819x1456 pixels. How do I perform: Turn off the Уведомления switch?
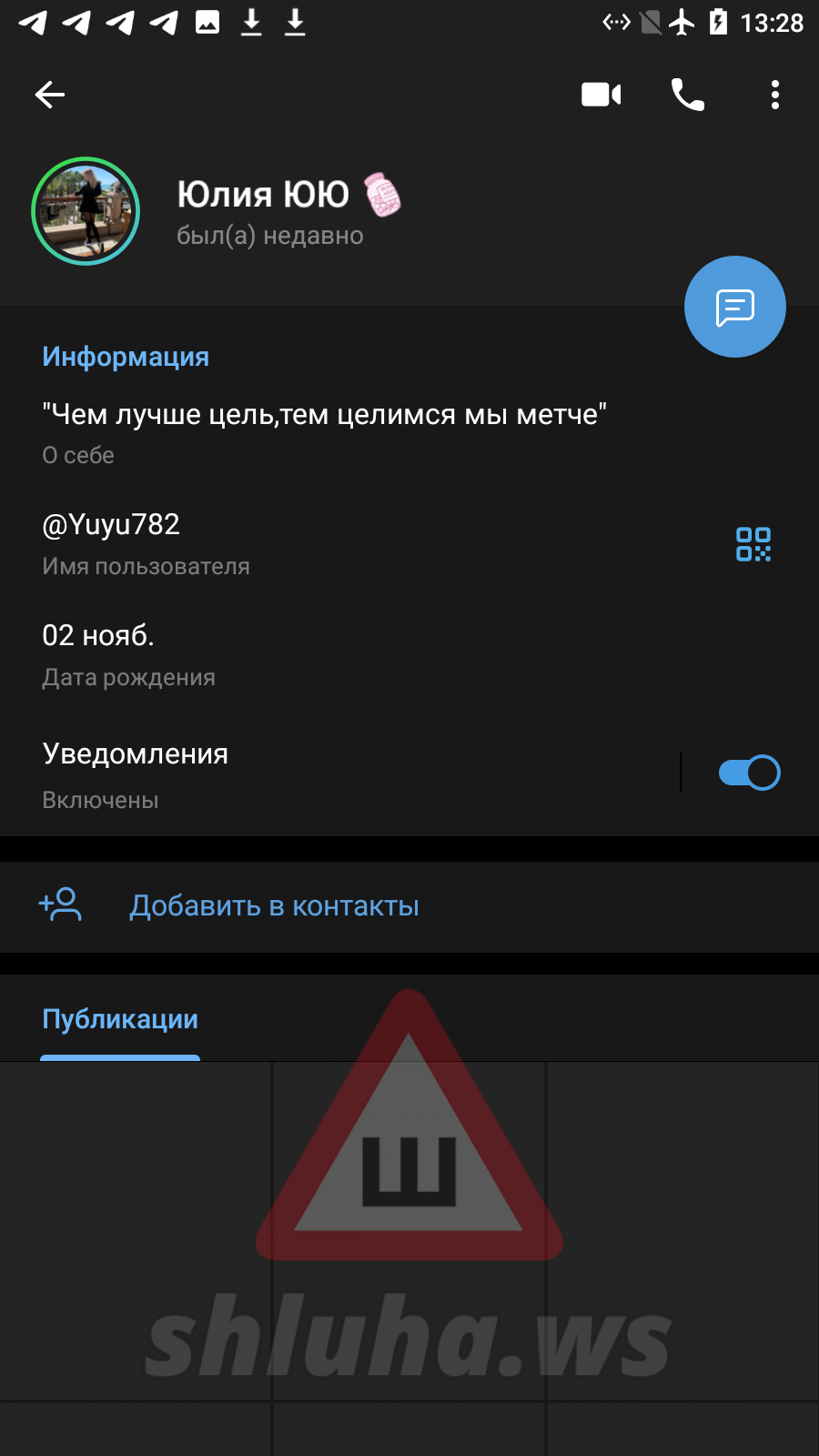tap(749, 773)
